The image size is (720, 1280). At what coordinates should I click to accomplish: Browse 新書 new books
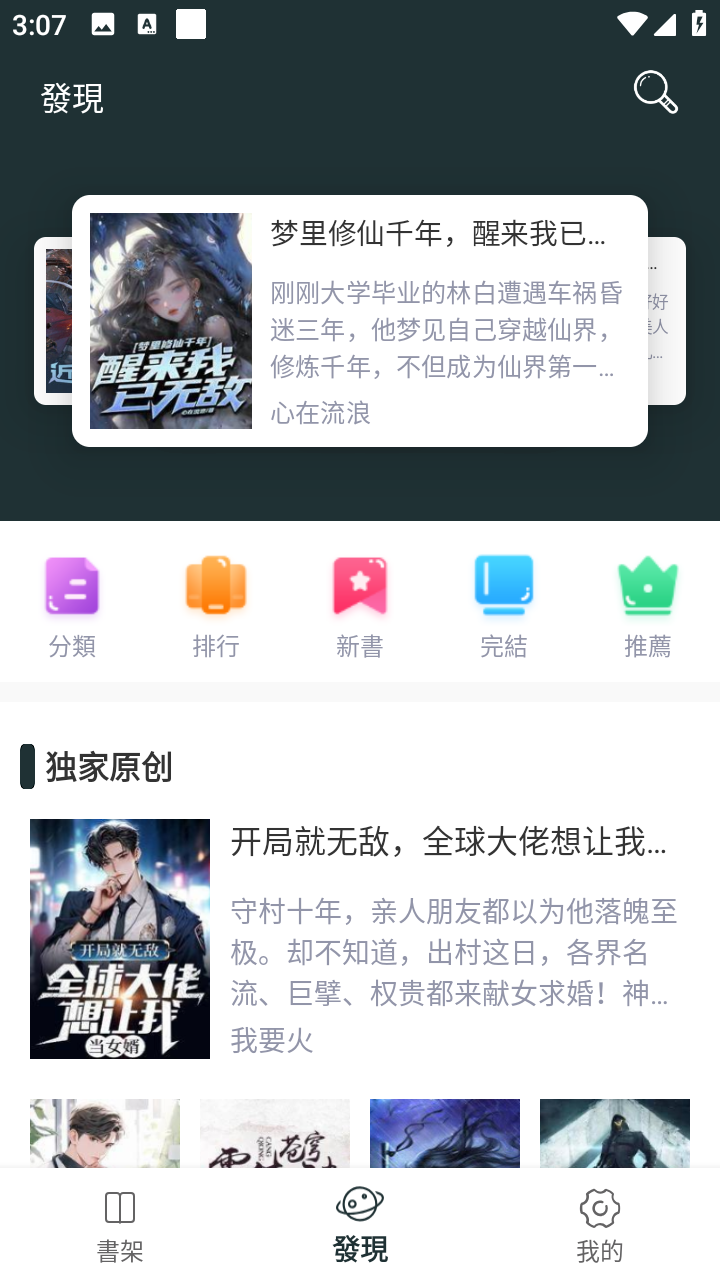click(360, 605)
